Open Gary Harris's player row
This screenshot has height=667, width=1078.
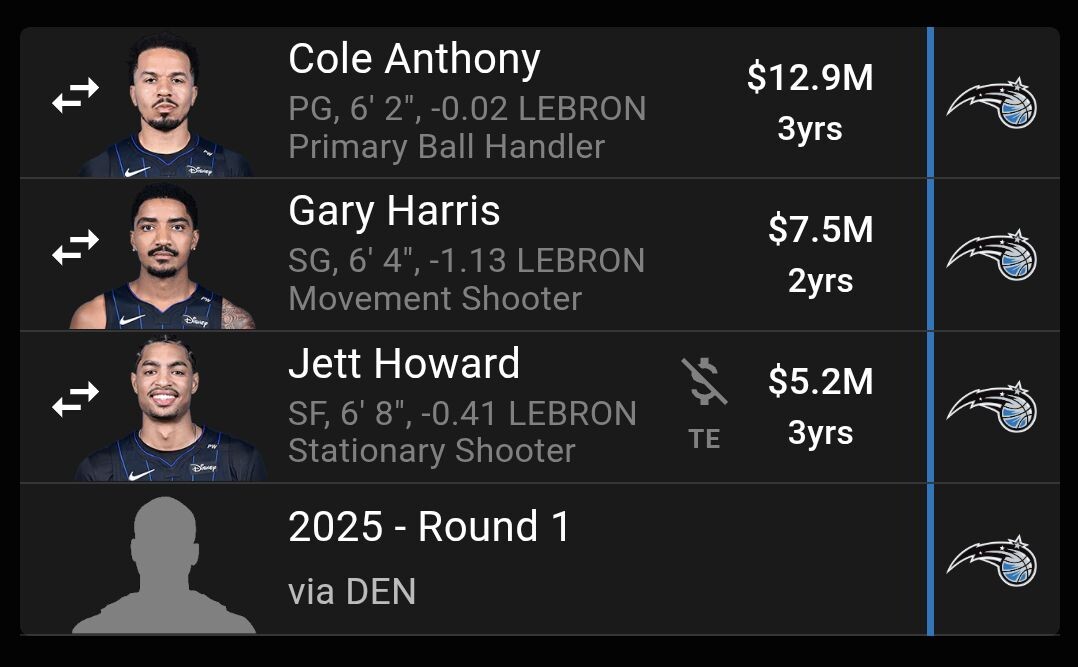click(465, 255)
